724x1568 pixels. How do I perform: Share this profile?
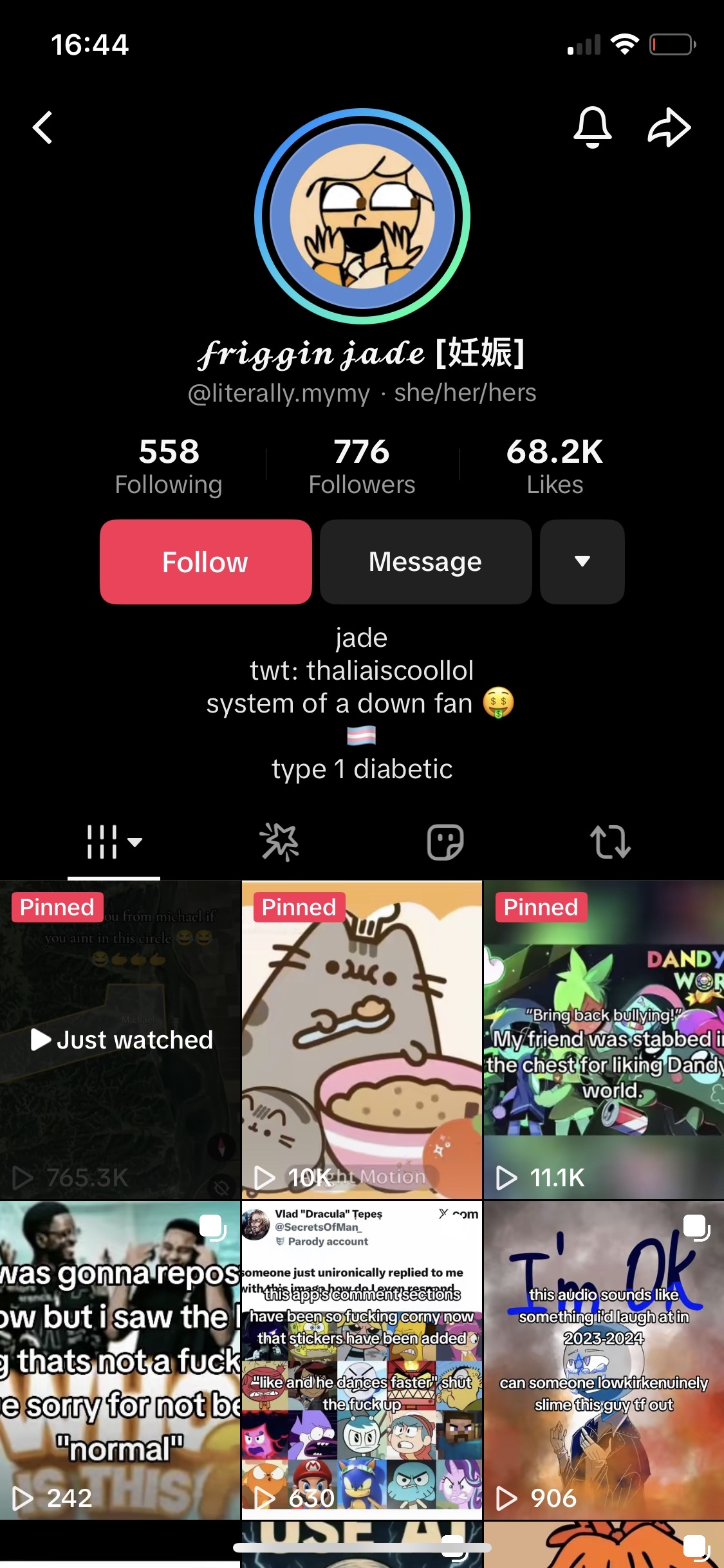tap(669, 127)
